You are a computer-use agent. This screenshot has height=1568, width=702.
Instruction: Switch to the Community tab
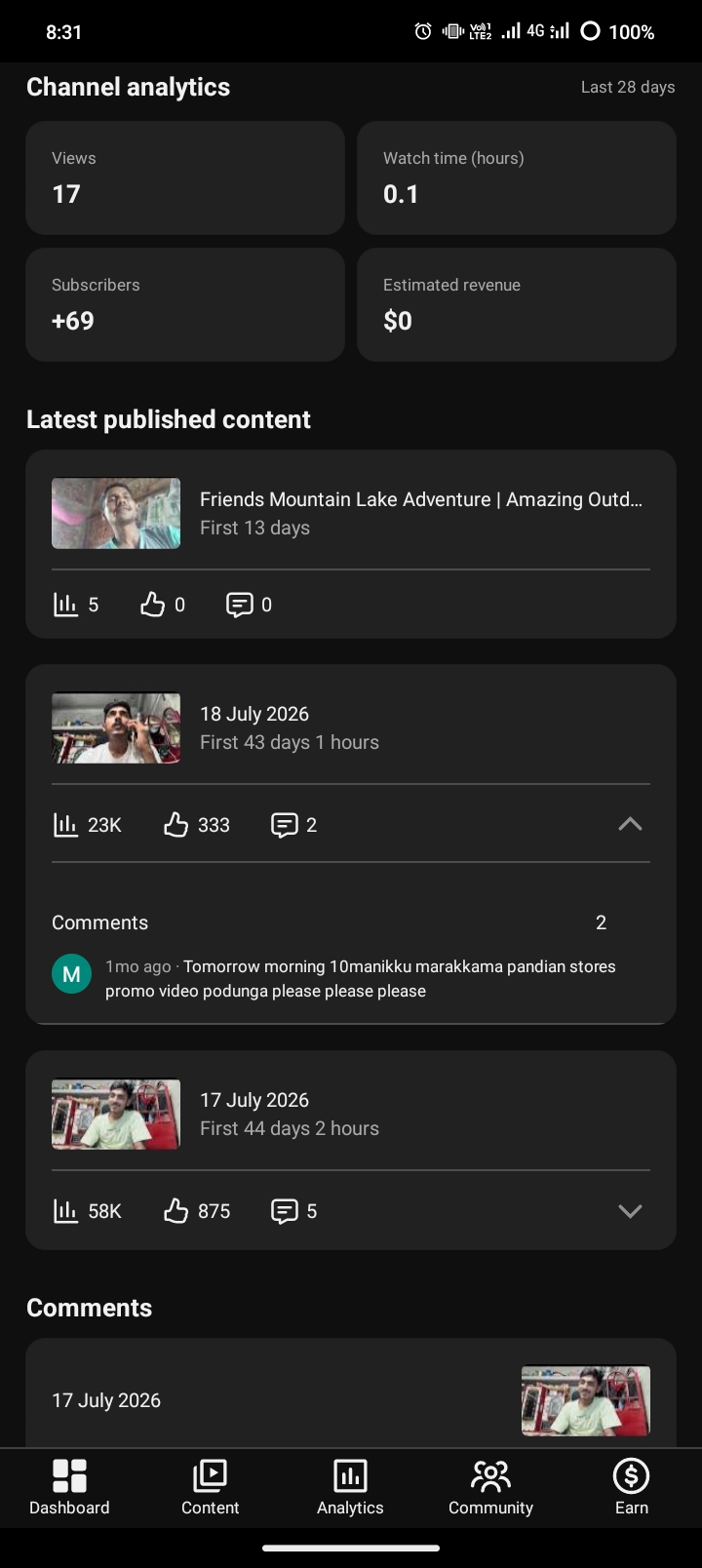(x=490, y=1487)
